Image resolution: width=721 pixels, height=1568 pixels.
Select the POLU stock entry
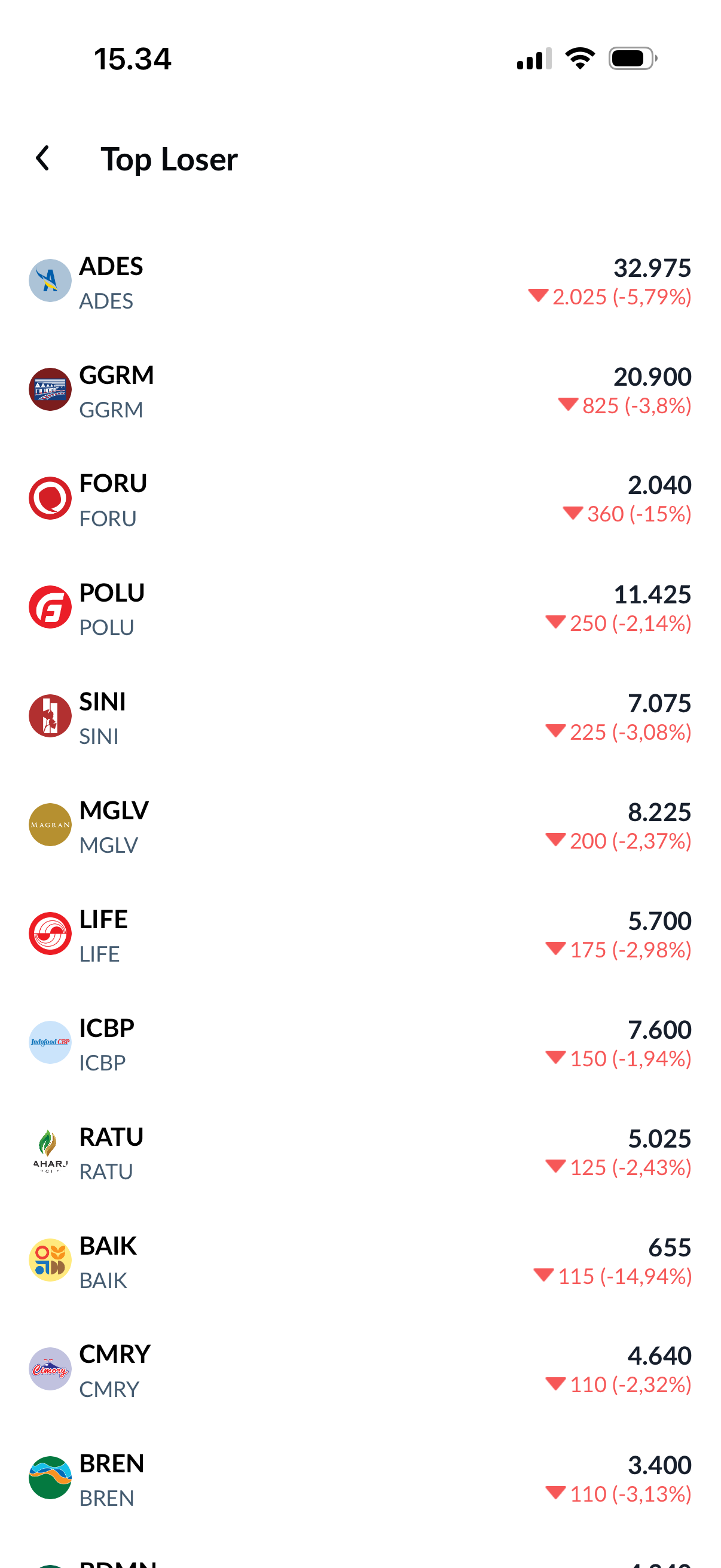(360, 609)
